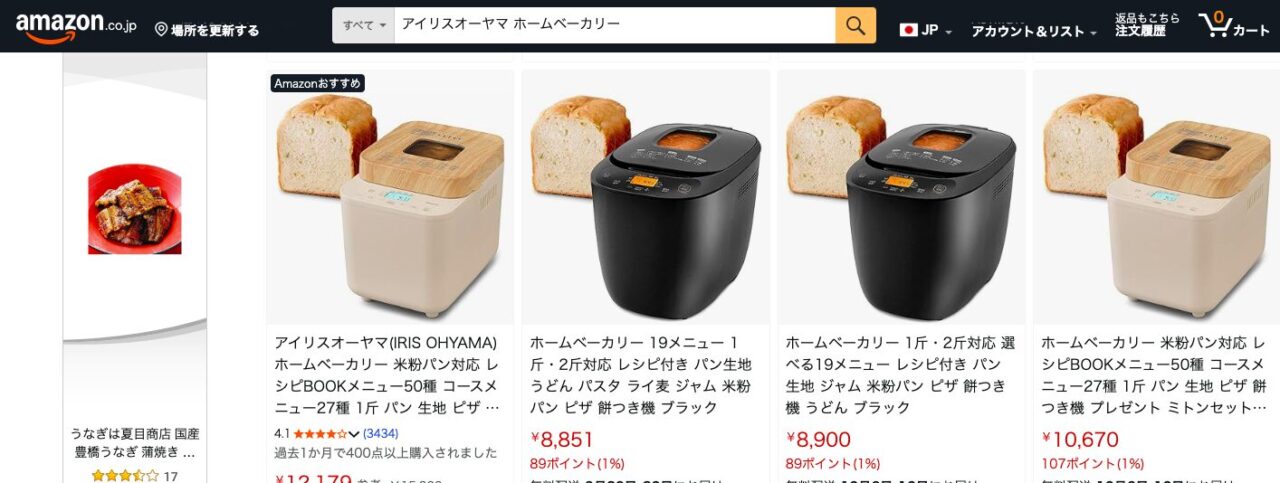Open the Amazon.co.jp home logo
This screenshot has height=483, width=1280.
tap(75, 27)
